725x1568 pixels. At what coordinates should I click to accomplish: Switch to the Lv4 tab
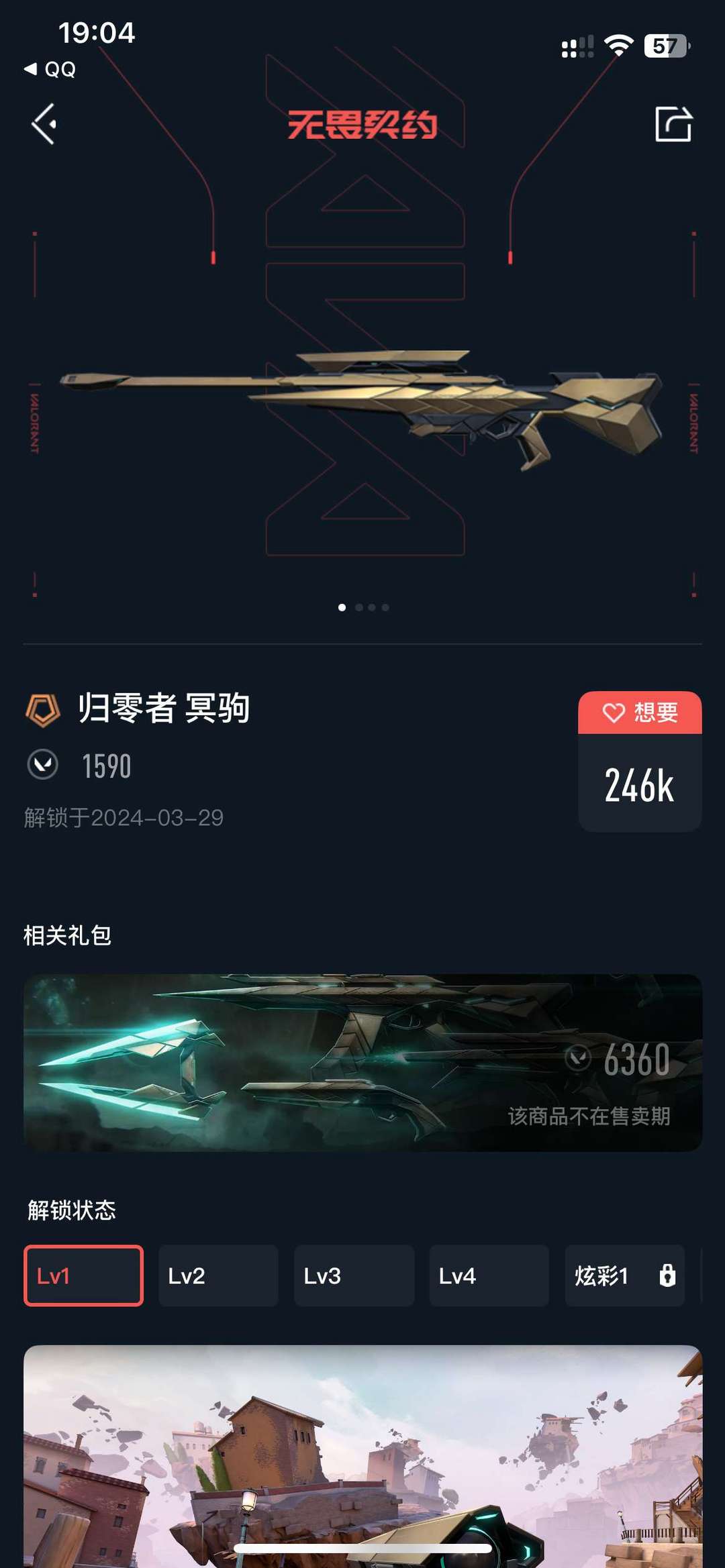[x=489, y=1275]
